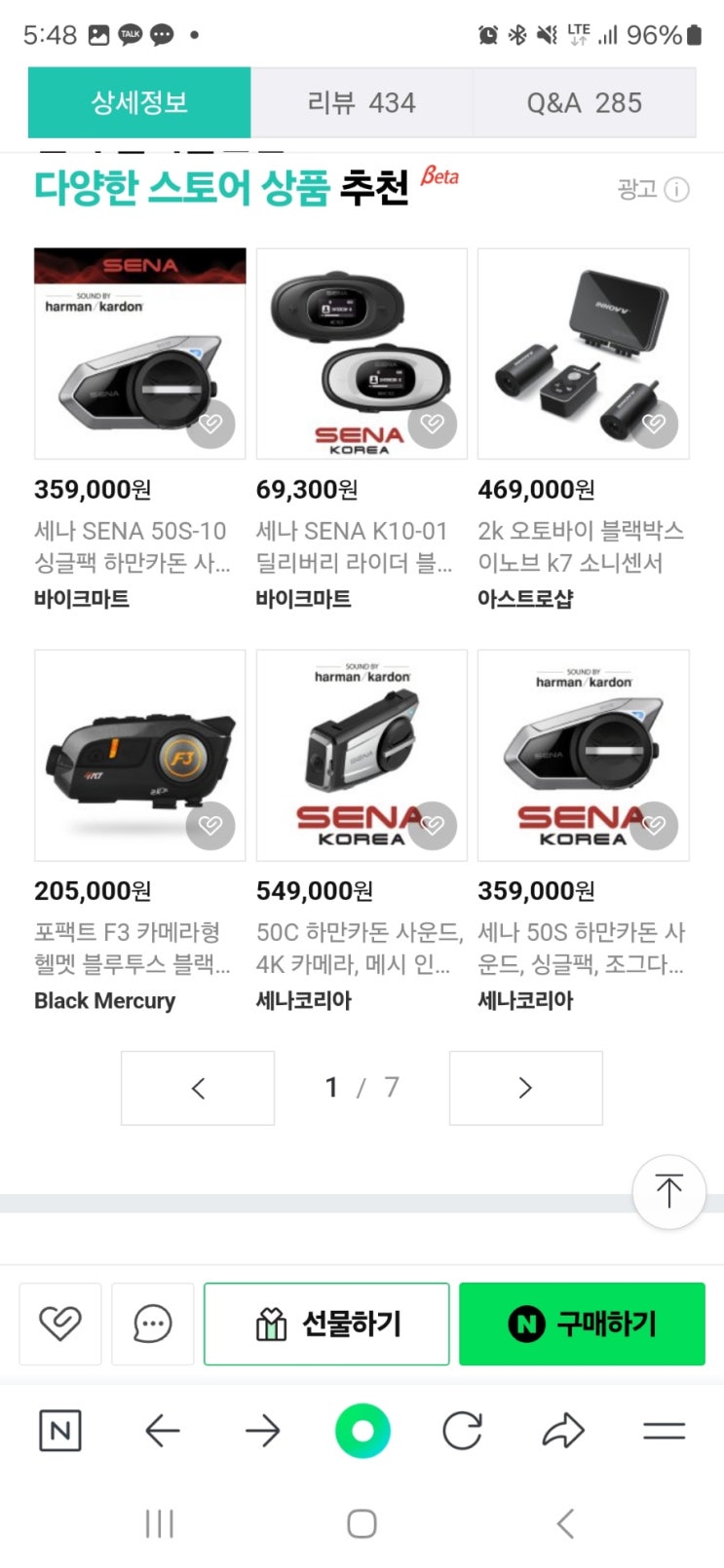Tap 구매하기 to buy now

coord(582,1324)
